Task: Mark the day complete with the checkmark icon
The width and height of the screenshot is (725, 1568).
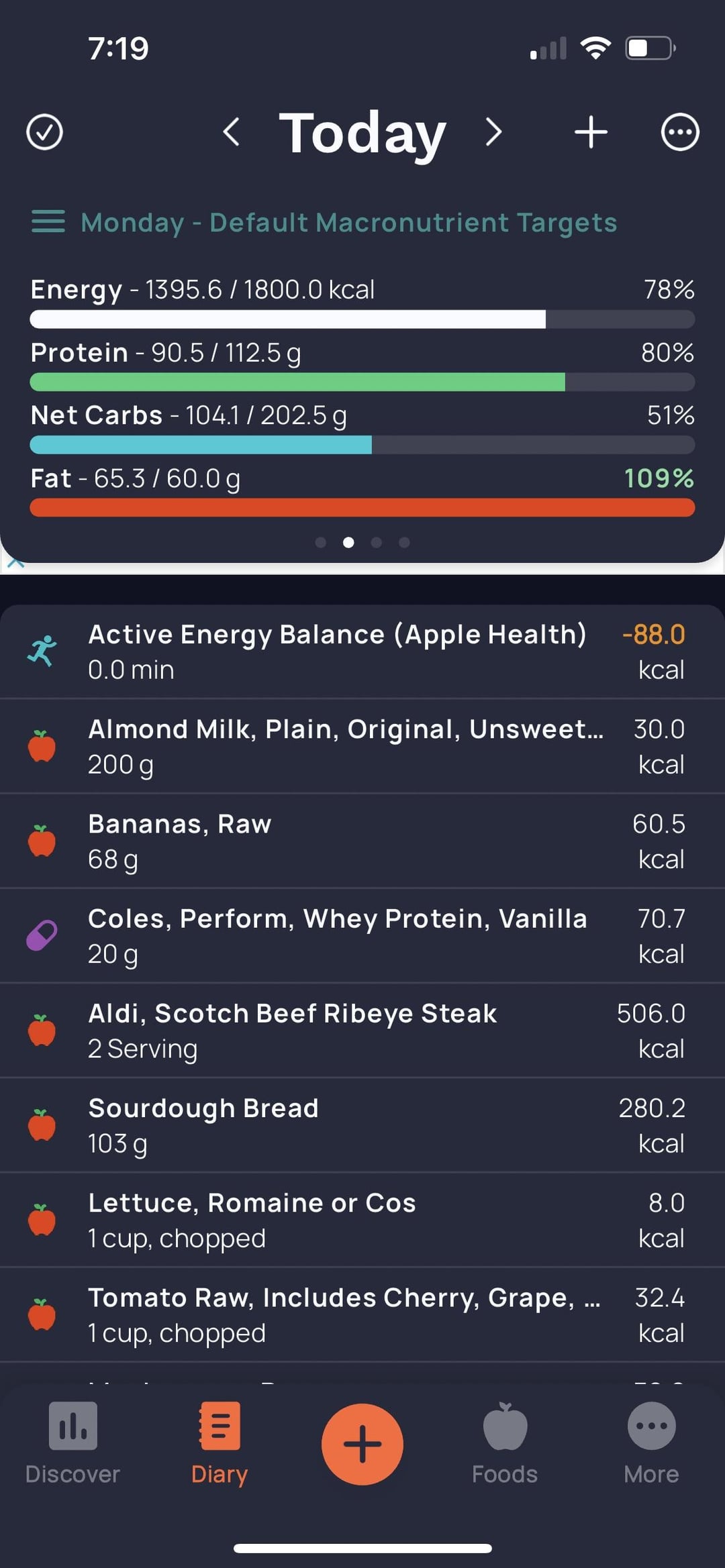Action: (x=44, y=132)
